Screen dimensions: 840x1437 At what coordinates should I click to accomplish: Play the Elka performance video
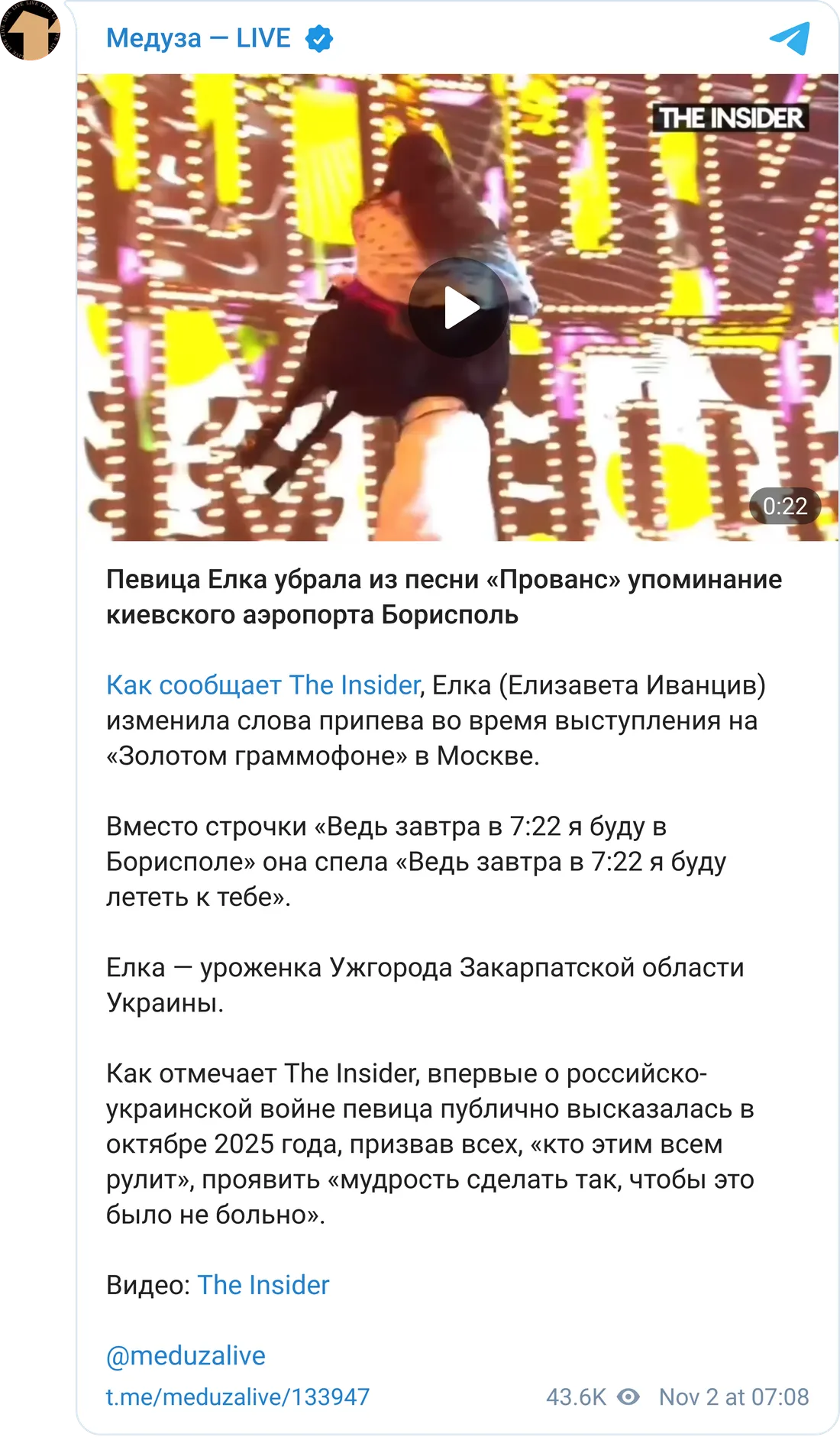[457, 308]
